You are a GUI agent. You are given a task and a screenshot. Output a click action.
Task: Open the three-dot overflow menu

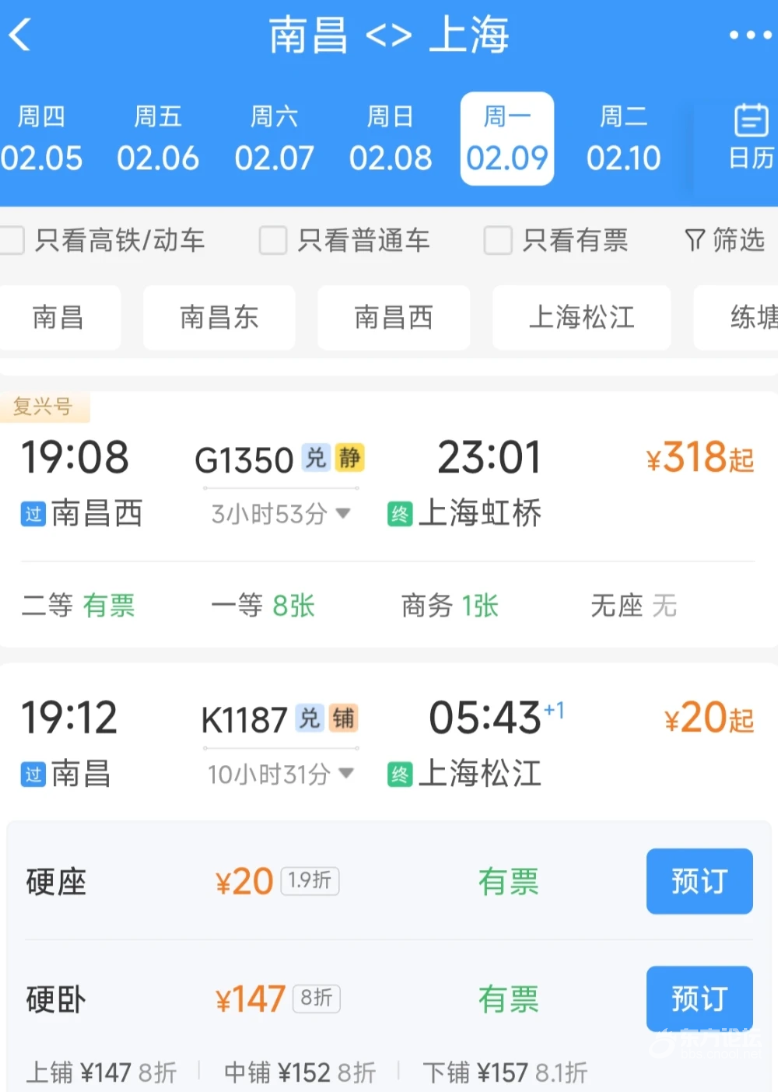click(x=749, y=36)
